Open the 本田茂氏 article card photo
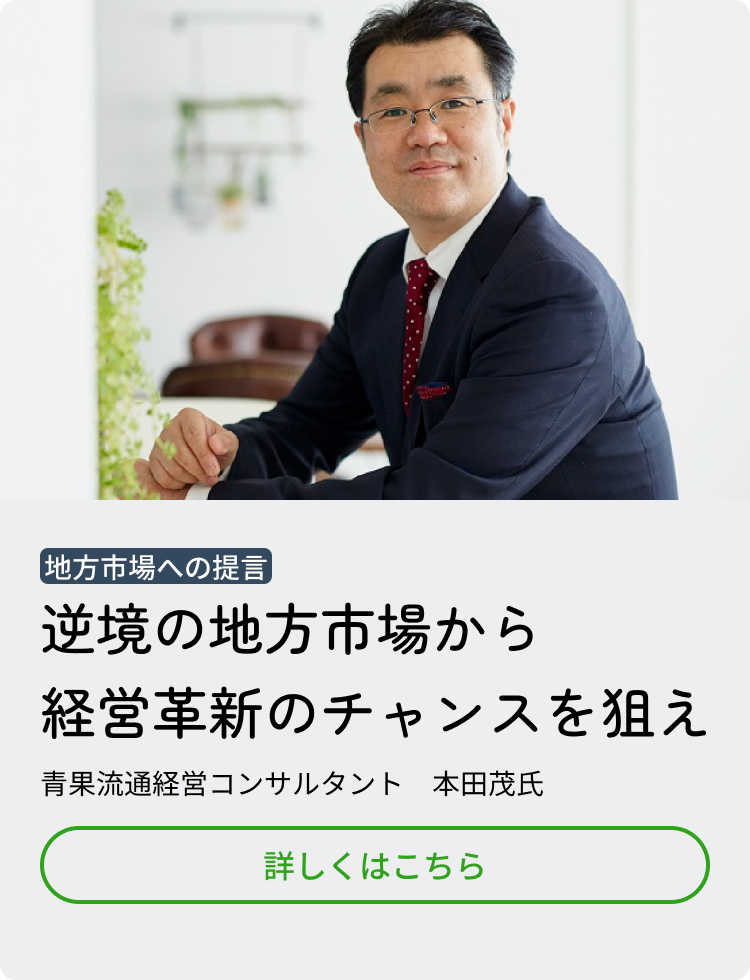The height and width of the screenshot is (980, 750). tap(375, 250)
